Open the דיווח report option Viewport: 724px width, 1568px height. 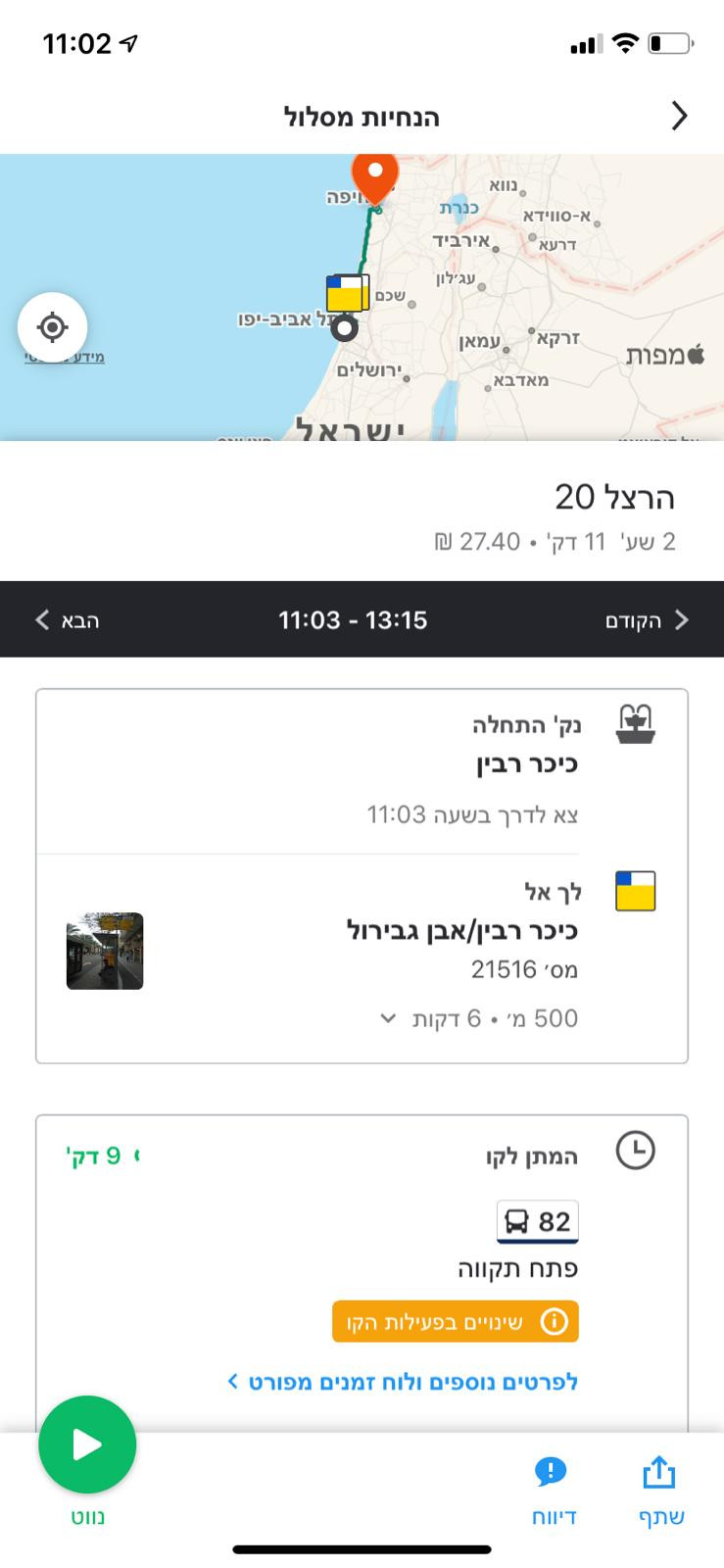pyautogui.click(x=553, y=1490)
